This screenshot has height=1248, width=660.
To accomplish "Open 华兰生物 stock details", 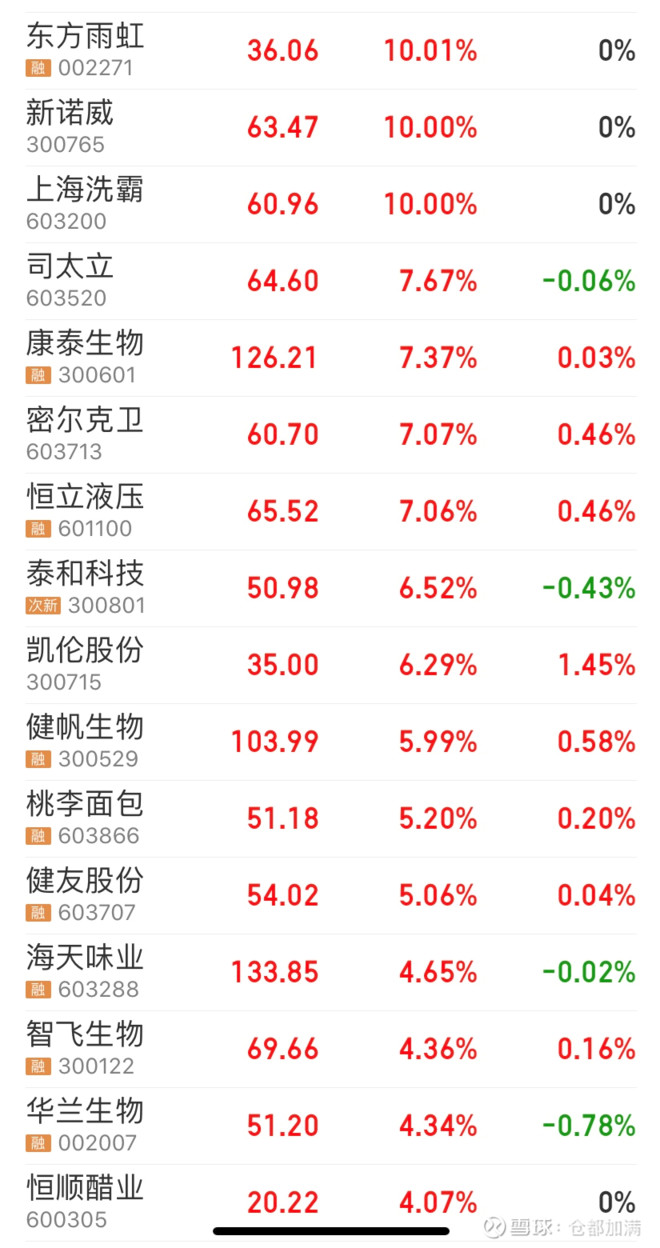I will tap(85, 1111).
